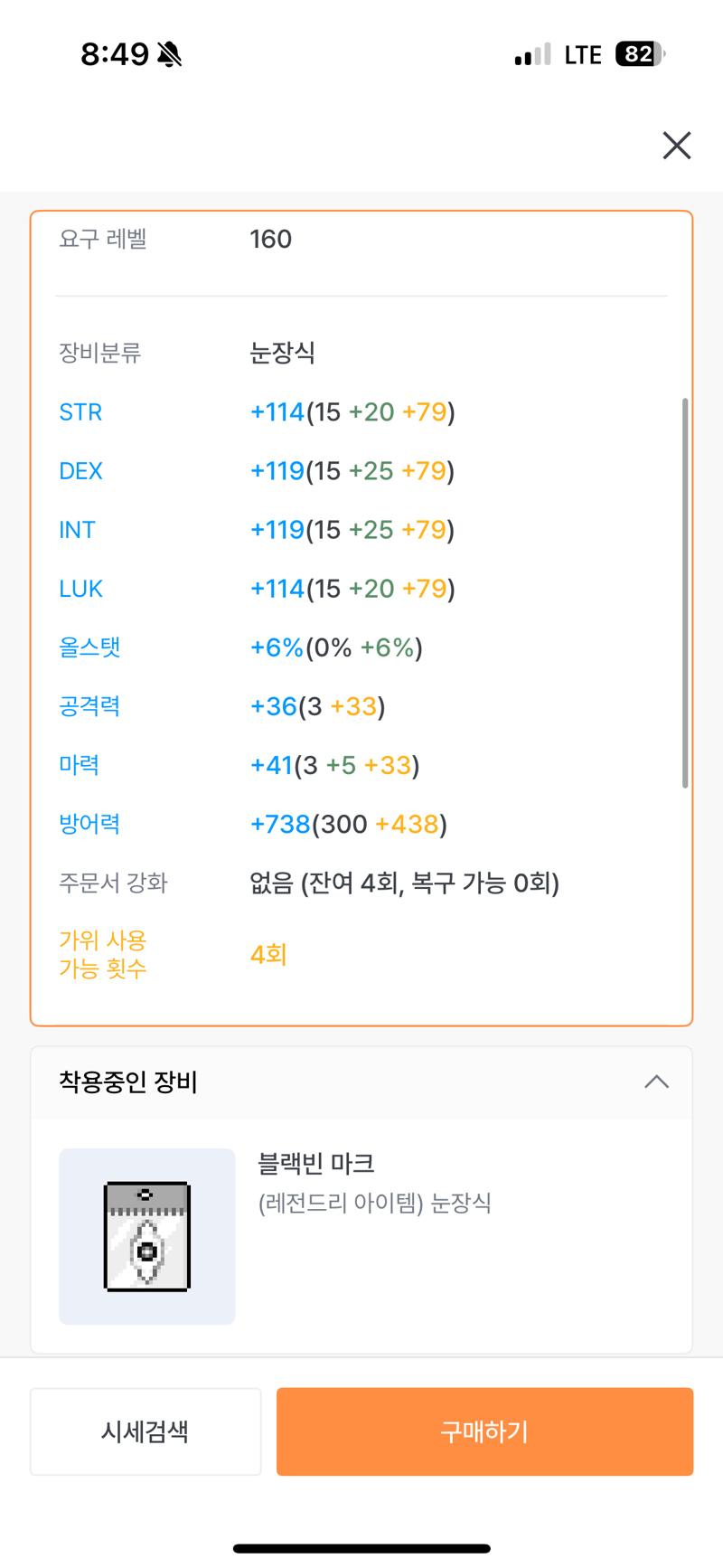Tap the 시세검색 button
This screenshot has width=723, height=1568.
[146, 1431]
